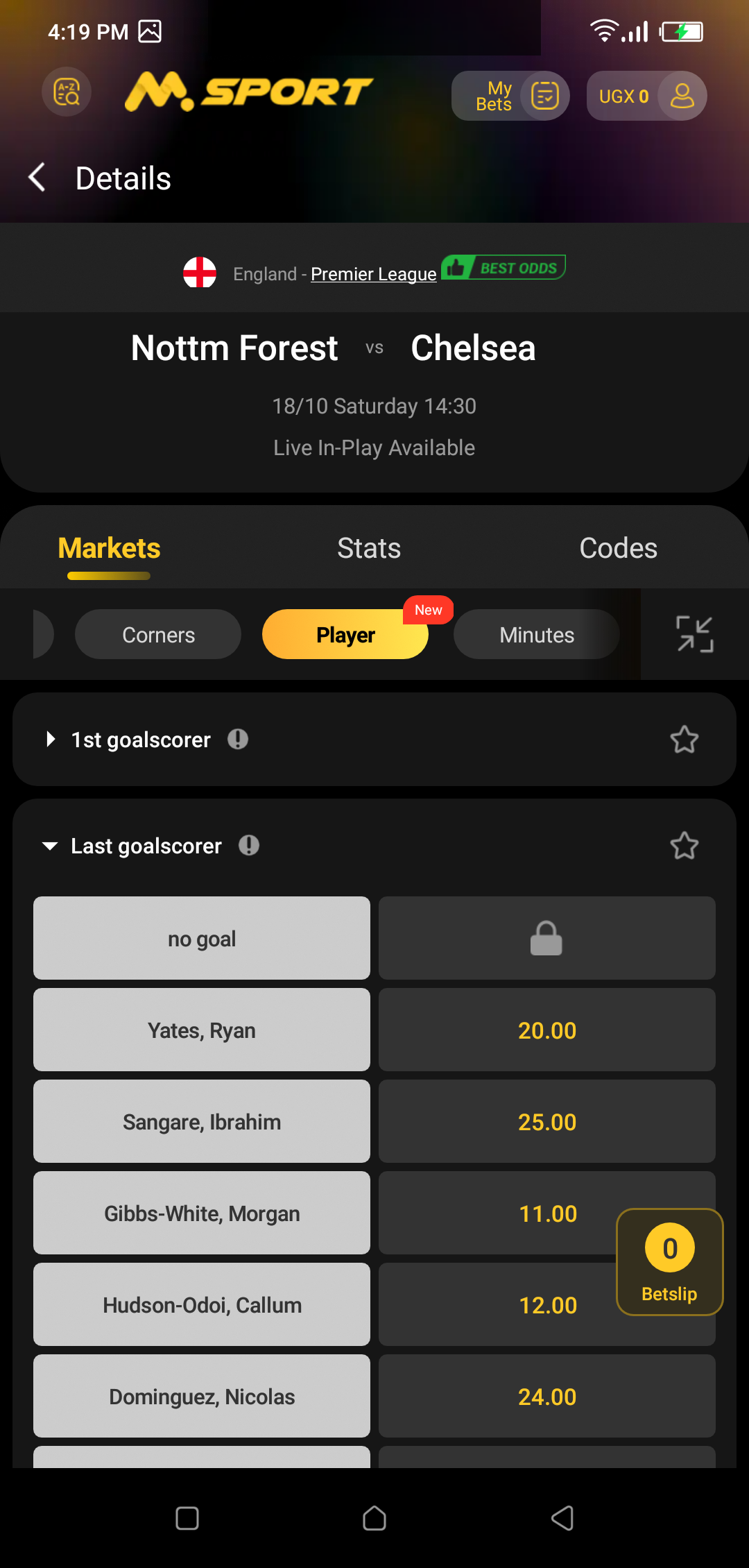This screenshot has width=749, height=1568.
Task: Select the Corners market chip
Action: pyautogui.click(x=158, y=634)
